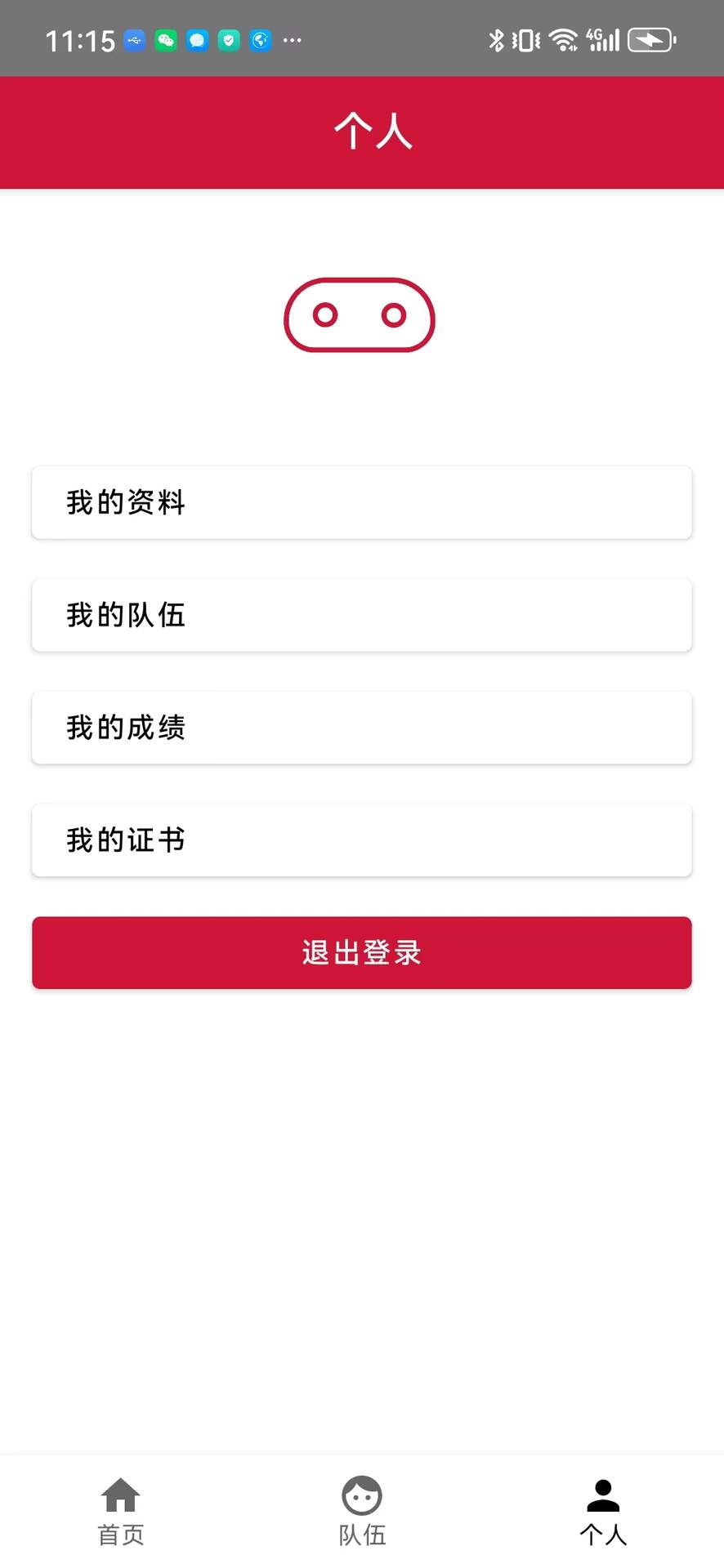The width and height of the screenshot is (724, 1568).
Task: Click the USB connection icon
Action: coord(133,39)
